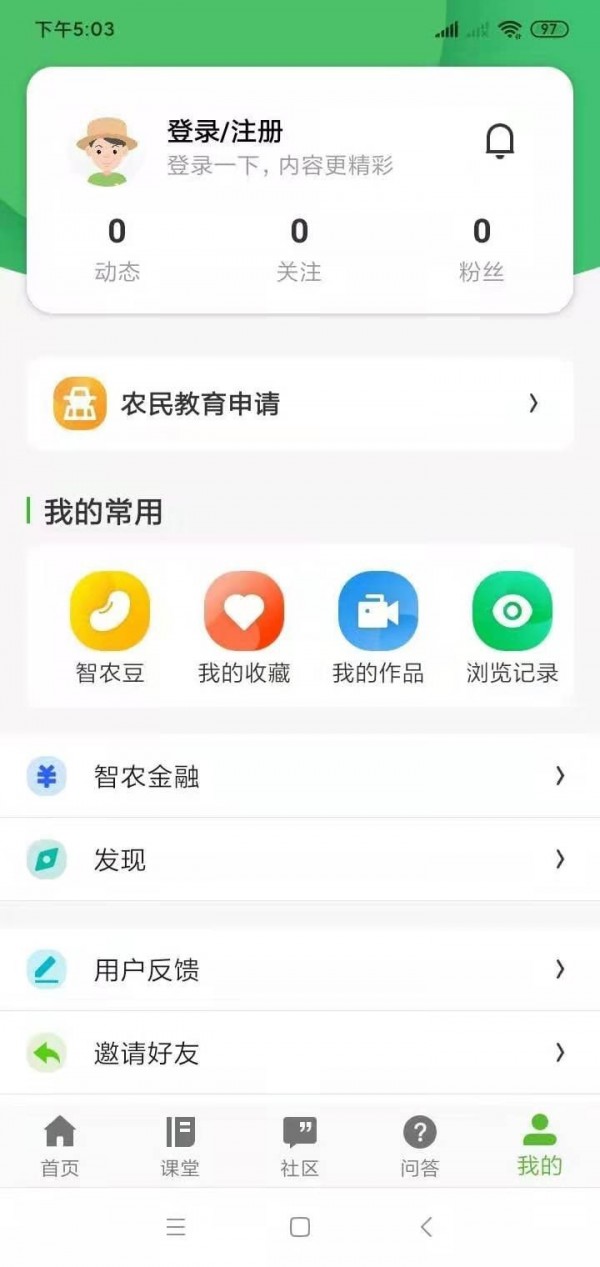This screenshot has width=600, height=1267.
Task: Open the 发现 row
Action: 300,859
